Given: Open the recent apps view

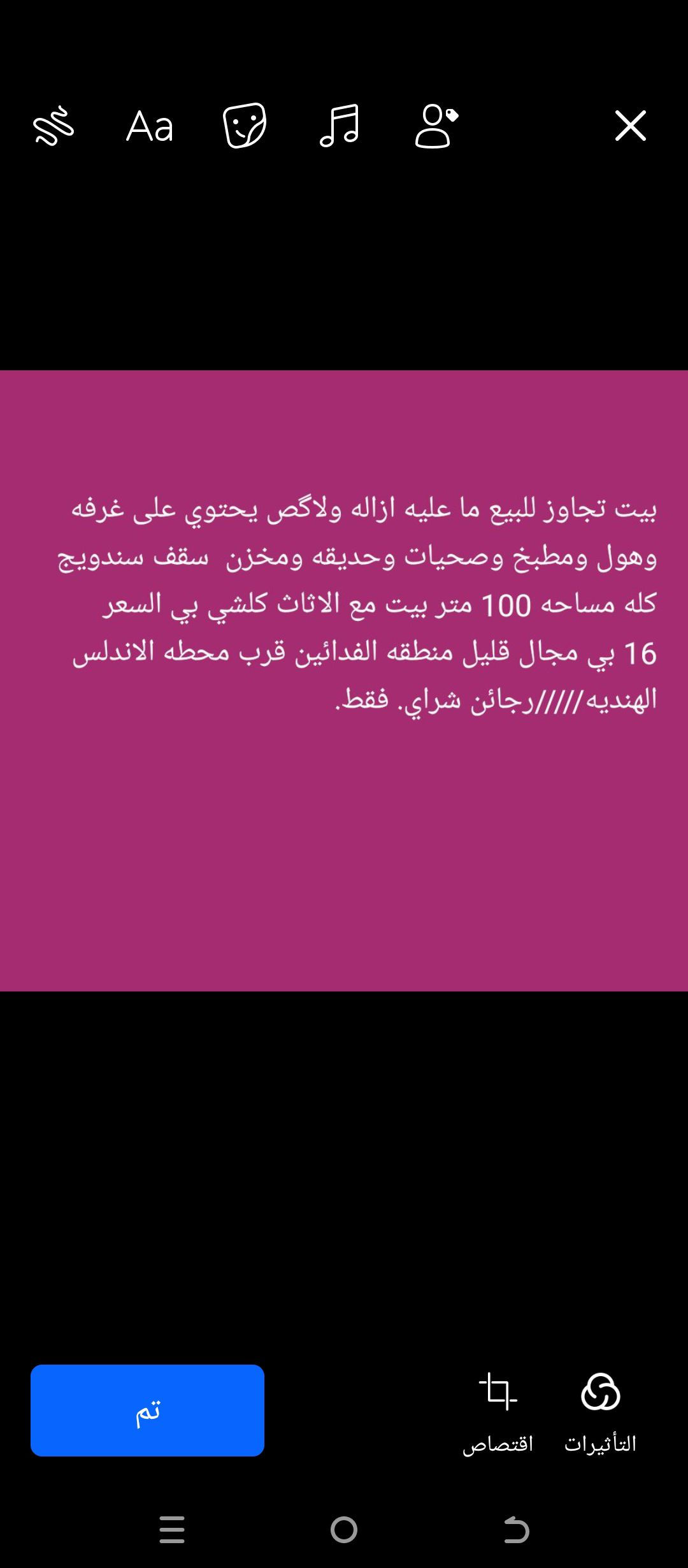Looking at the screenshot, I should (172, 1529).
